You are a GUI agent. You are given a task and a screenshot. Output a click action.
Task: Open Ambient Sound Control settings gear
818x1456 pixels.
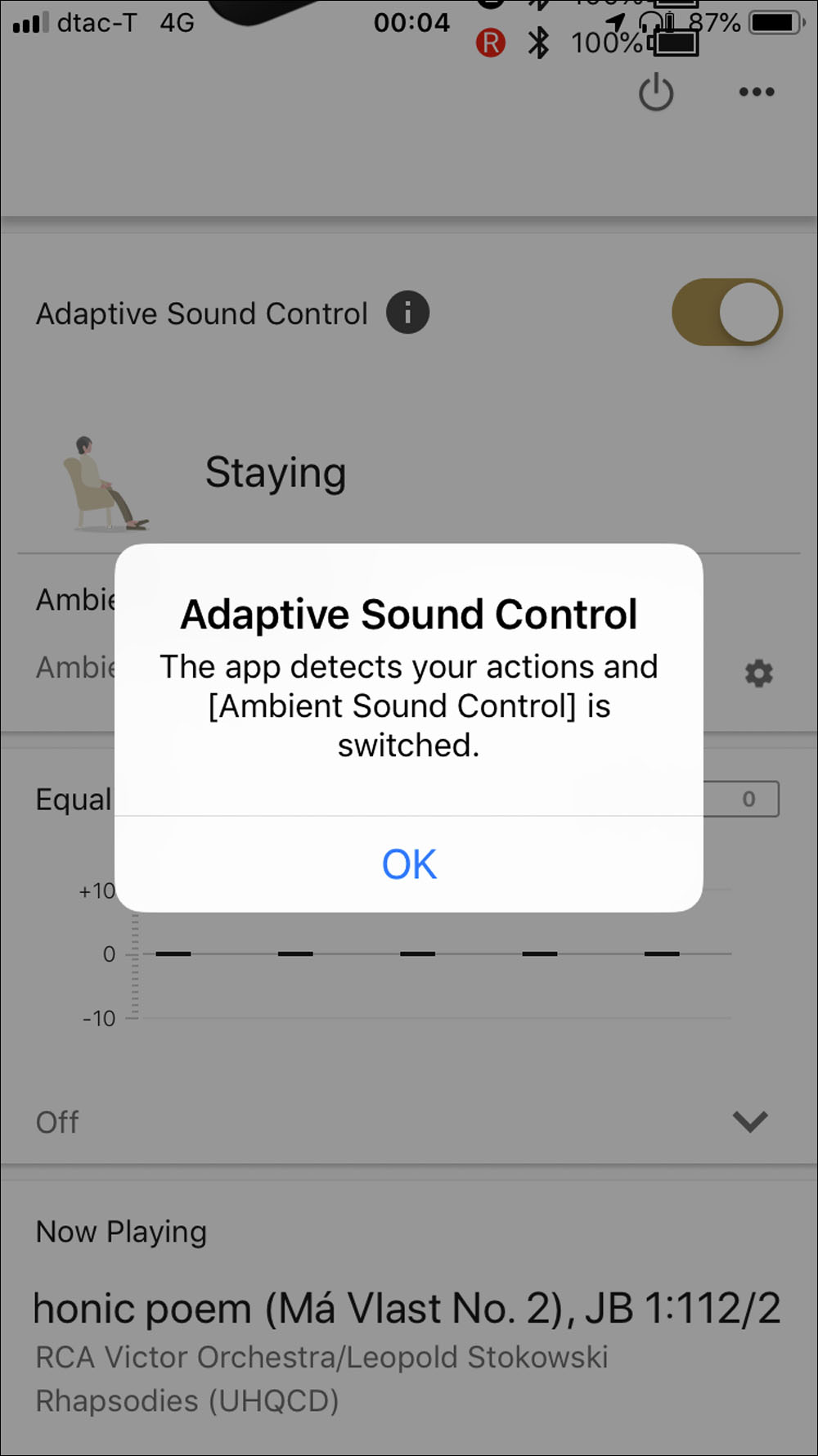[758, 673]
